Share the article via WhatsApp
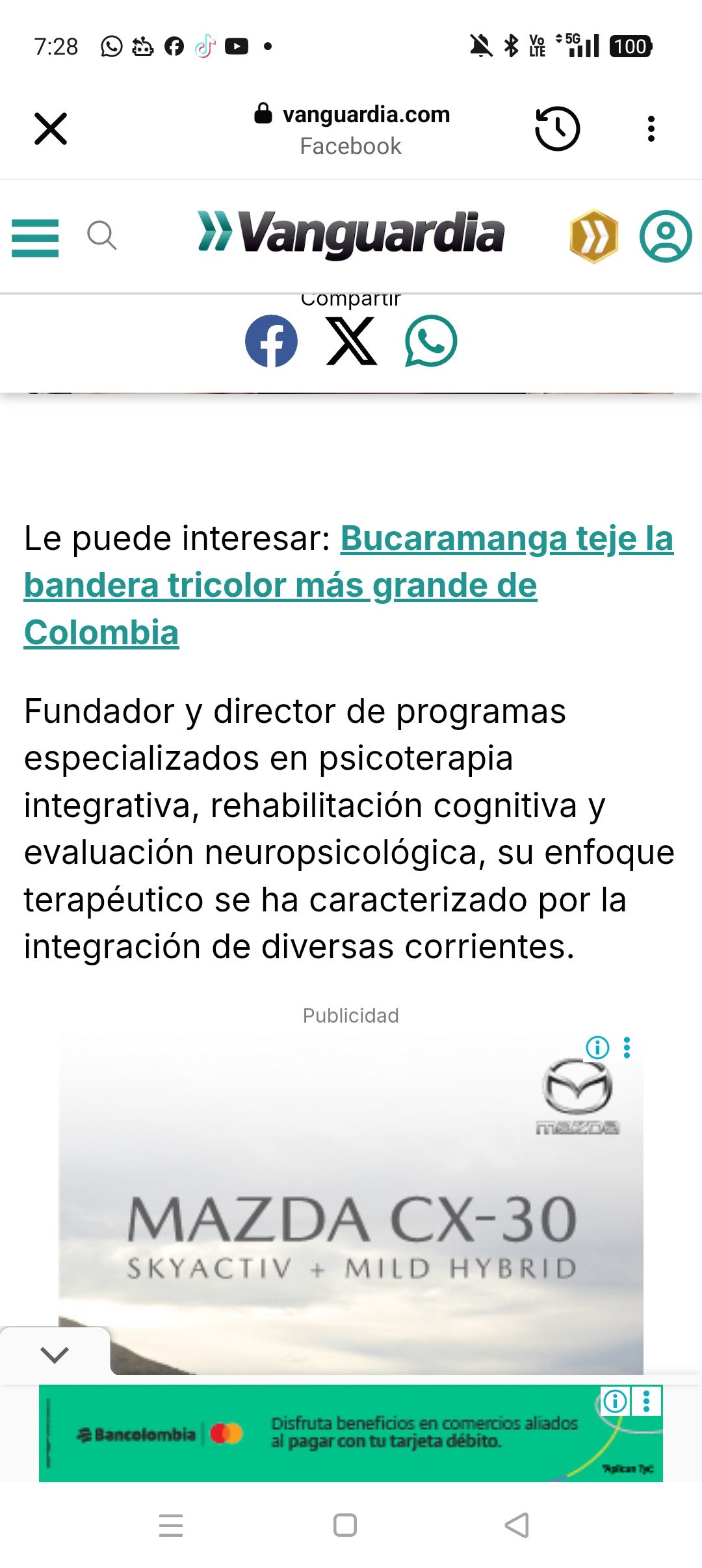Screen dimensions: 702x1568 coord(430,341)
